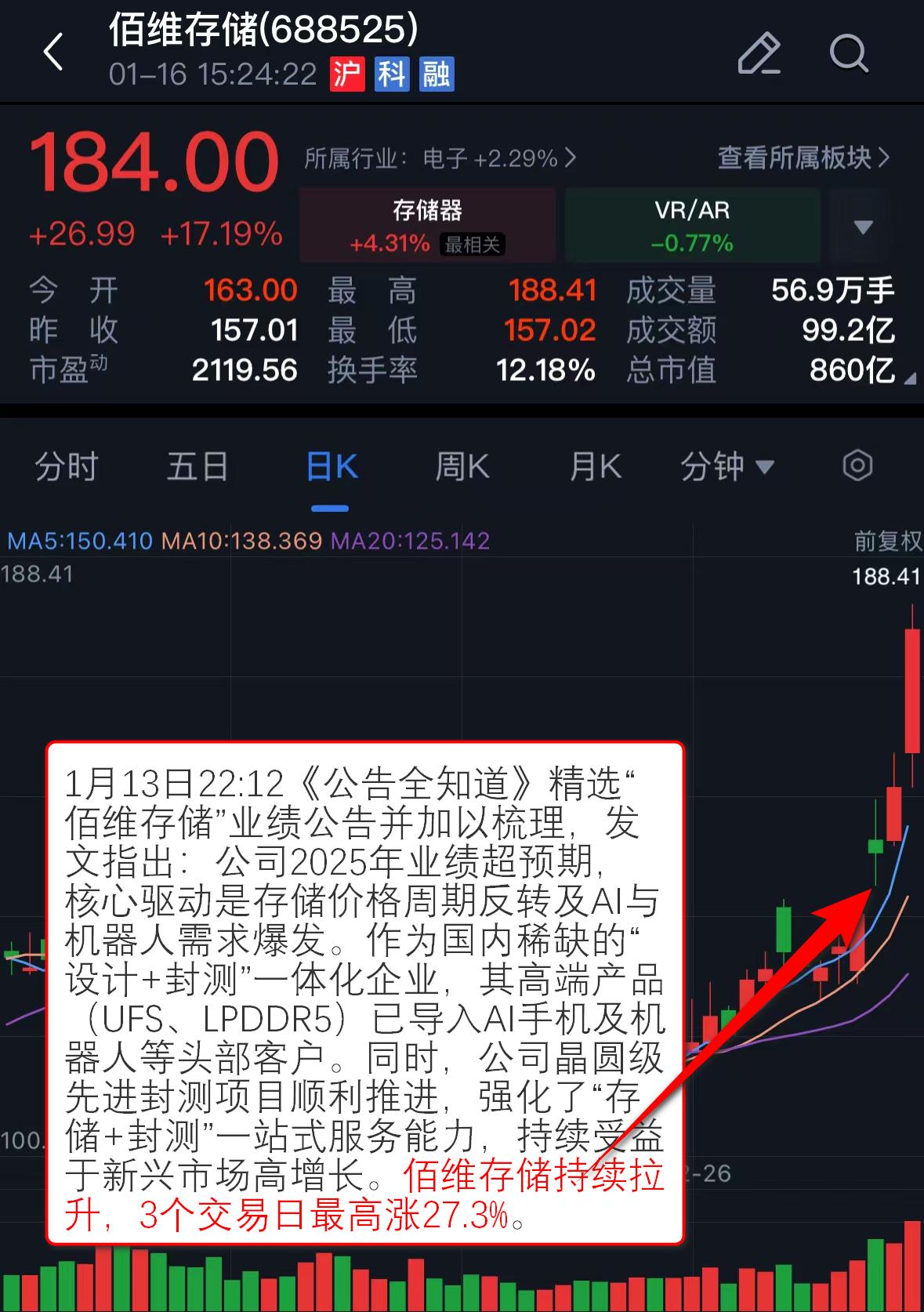Image resolution: width=924 pixels, height=1312 pixels.
Task: Open chart settings via the circular target icon
Action: (x=857, y=465)
